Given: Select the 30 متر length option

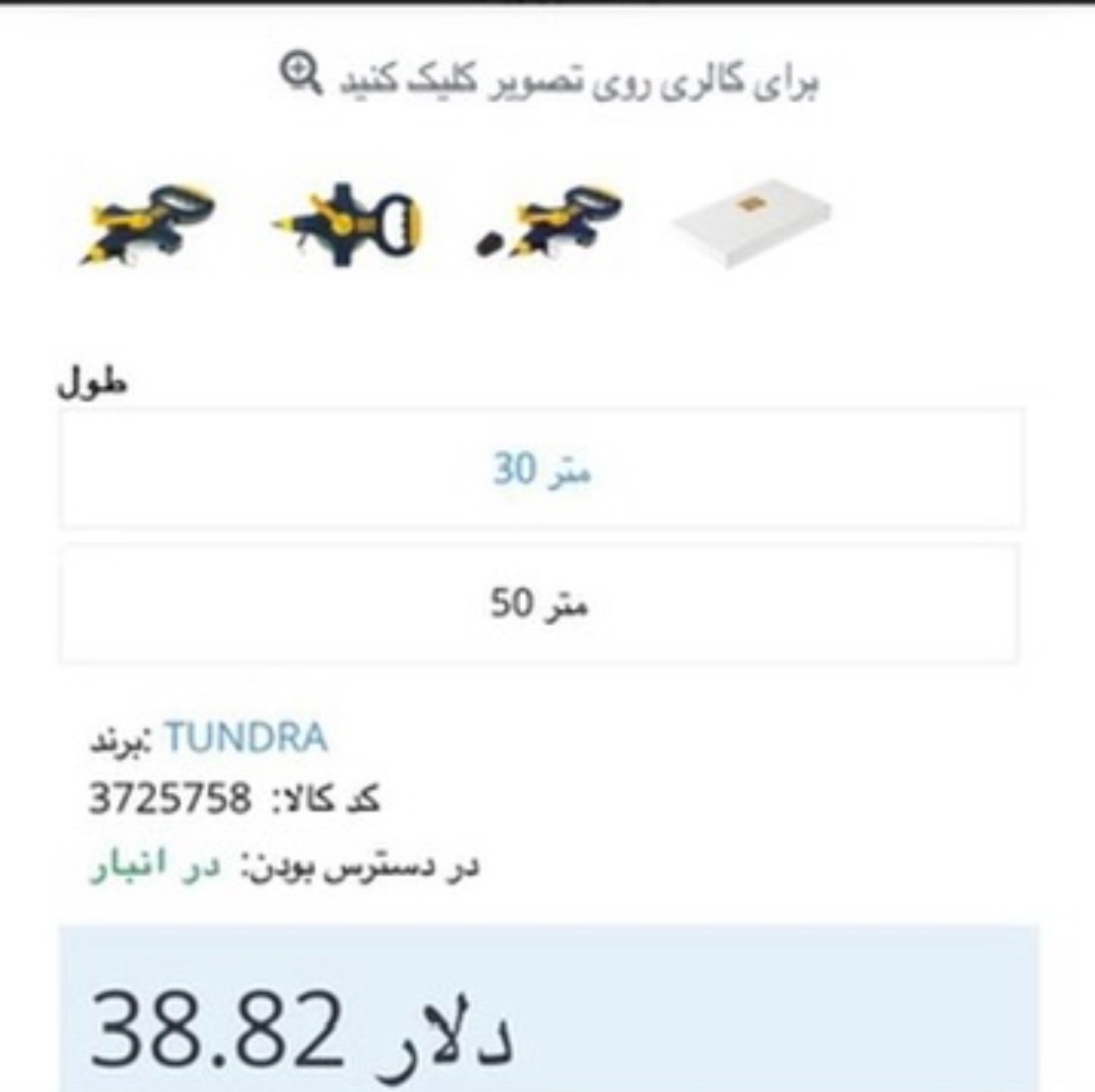Looking at the screenshot, I should (x=541, y=470).
